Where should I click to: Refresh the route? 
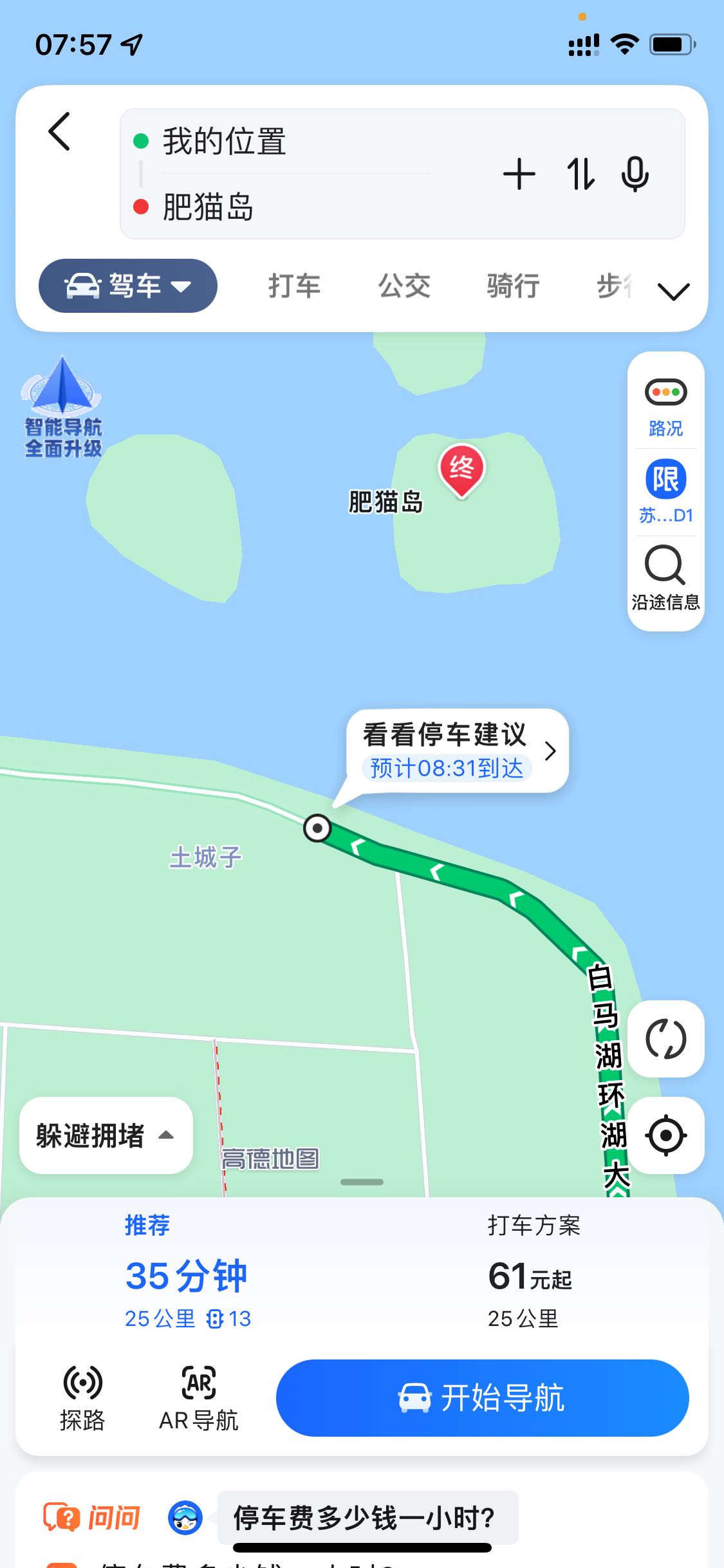click(666, 1039)
